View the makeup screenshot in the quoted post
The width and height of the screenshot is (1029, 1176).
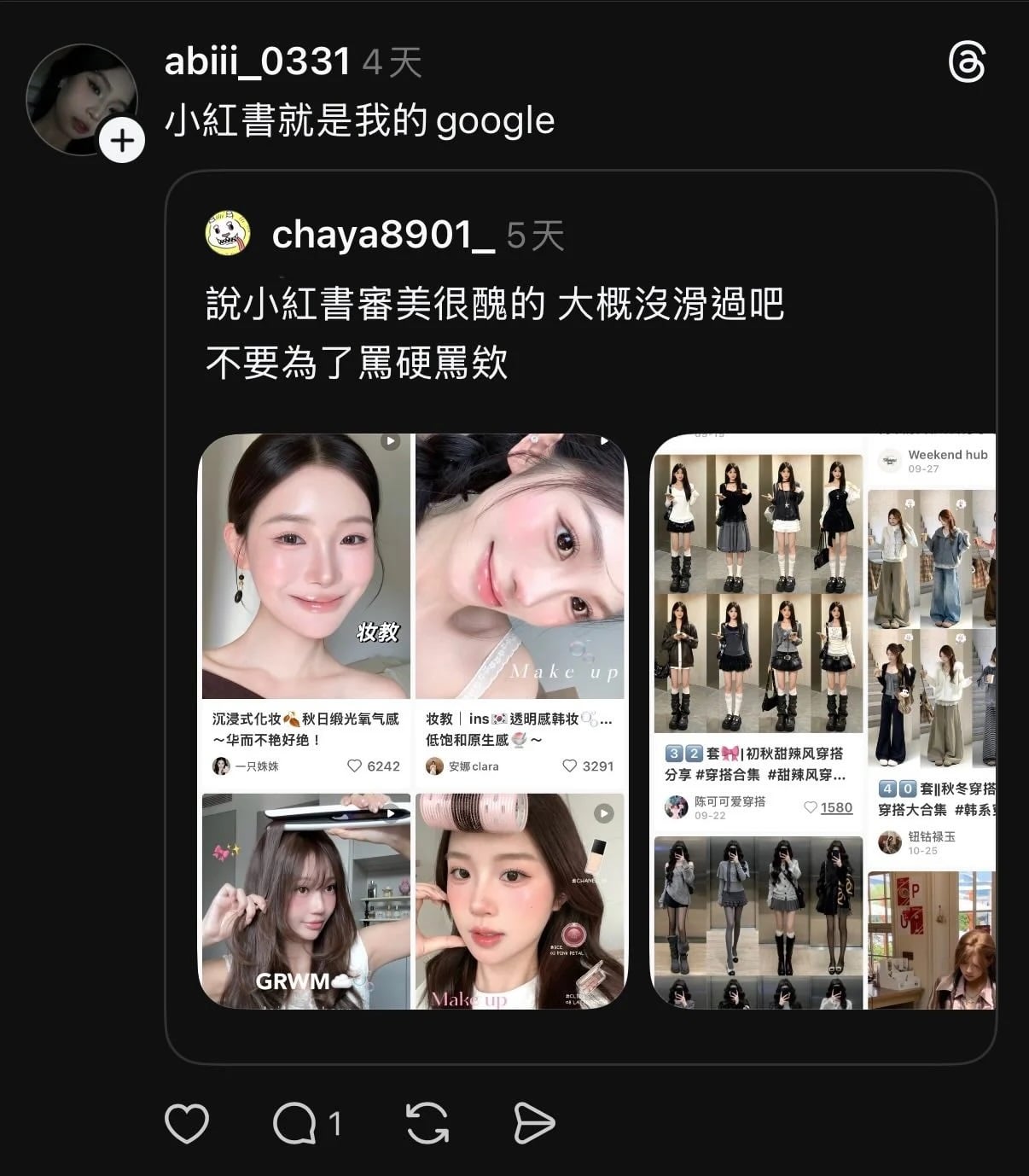click(413, 721)
